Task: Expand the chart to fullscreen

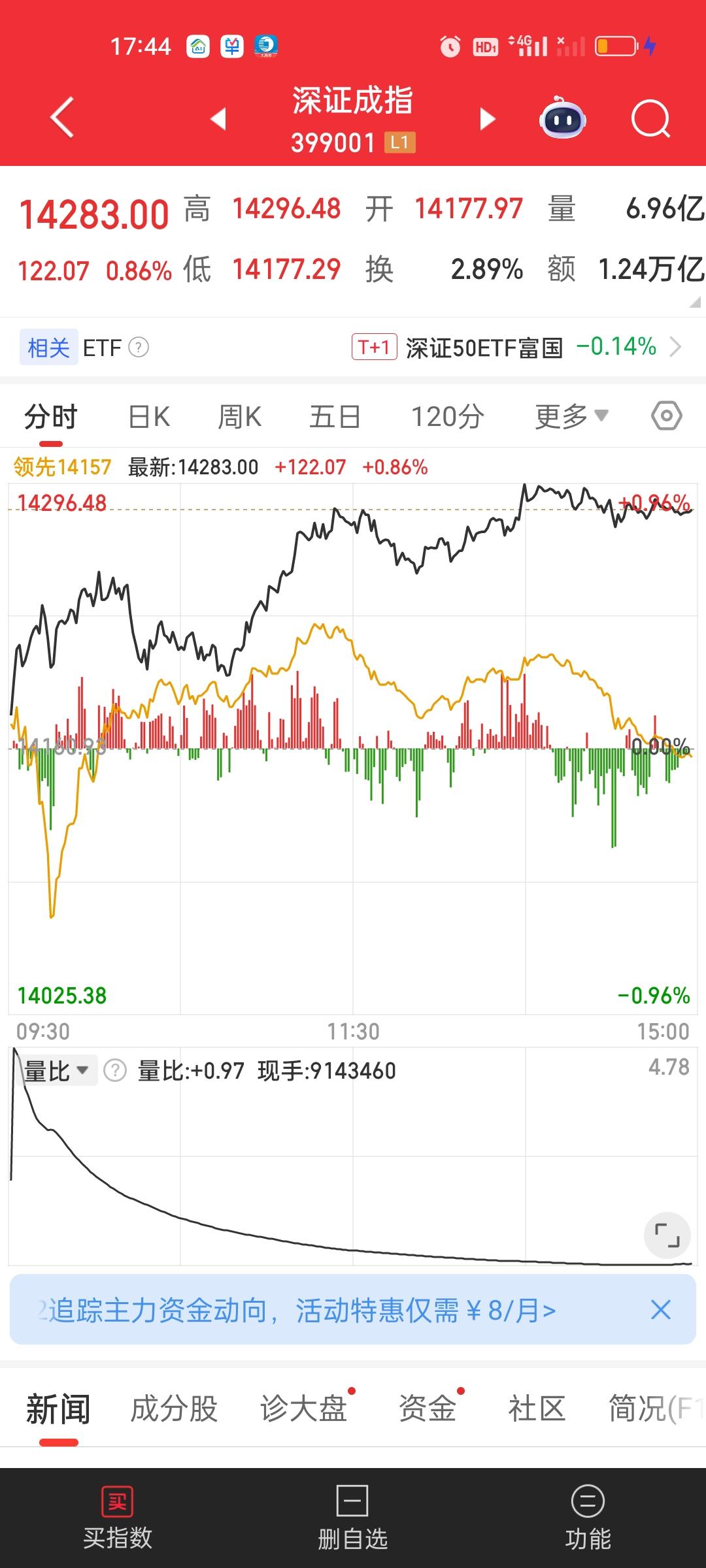Action: (667, 1235)
